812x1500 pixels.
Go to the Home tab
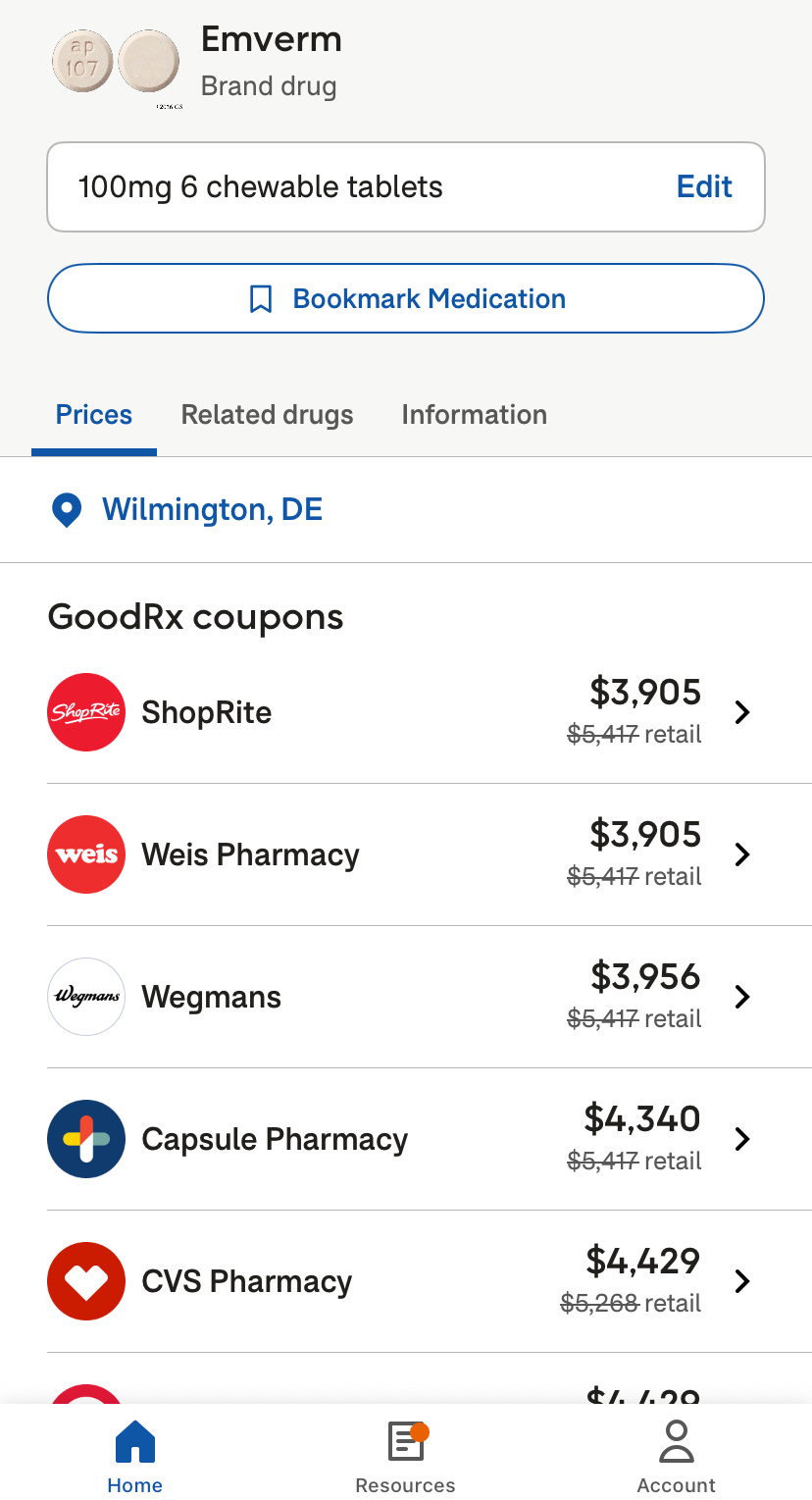click(x=135, y=1456)
